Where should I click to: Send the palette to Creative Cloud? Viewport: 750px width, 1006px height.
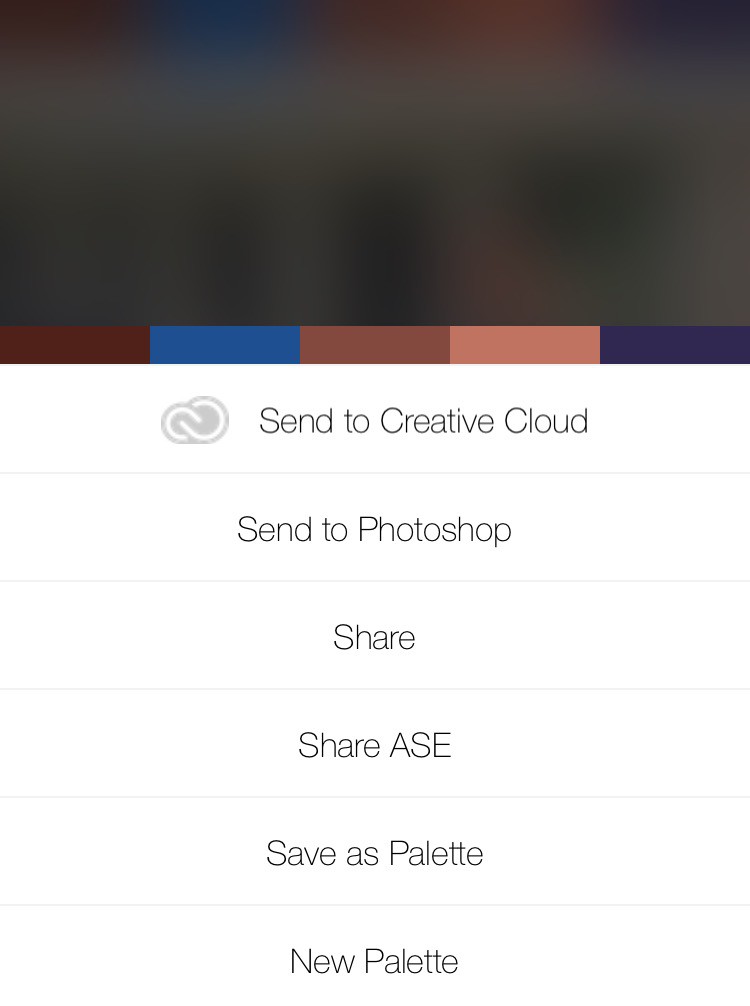(x=375, y=420)
